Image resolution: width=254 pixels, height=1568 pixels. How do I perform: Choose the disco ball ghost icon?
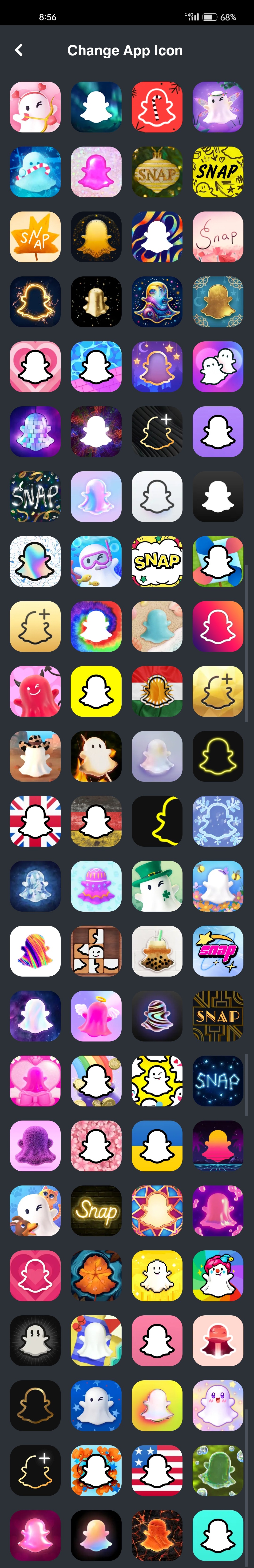[35, 431]
